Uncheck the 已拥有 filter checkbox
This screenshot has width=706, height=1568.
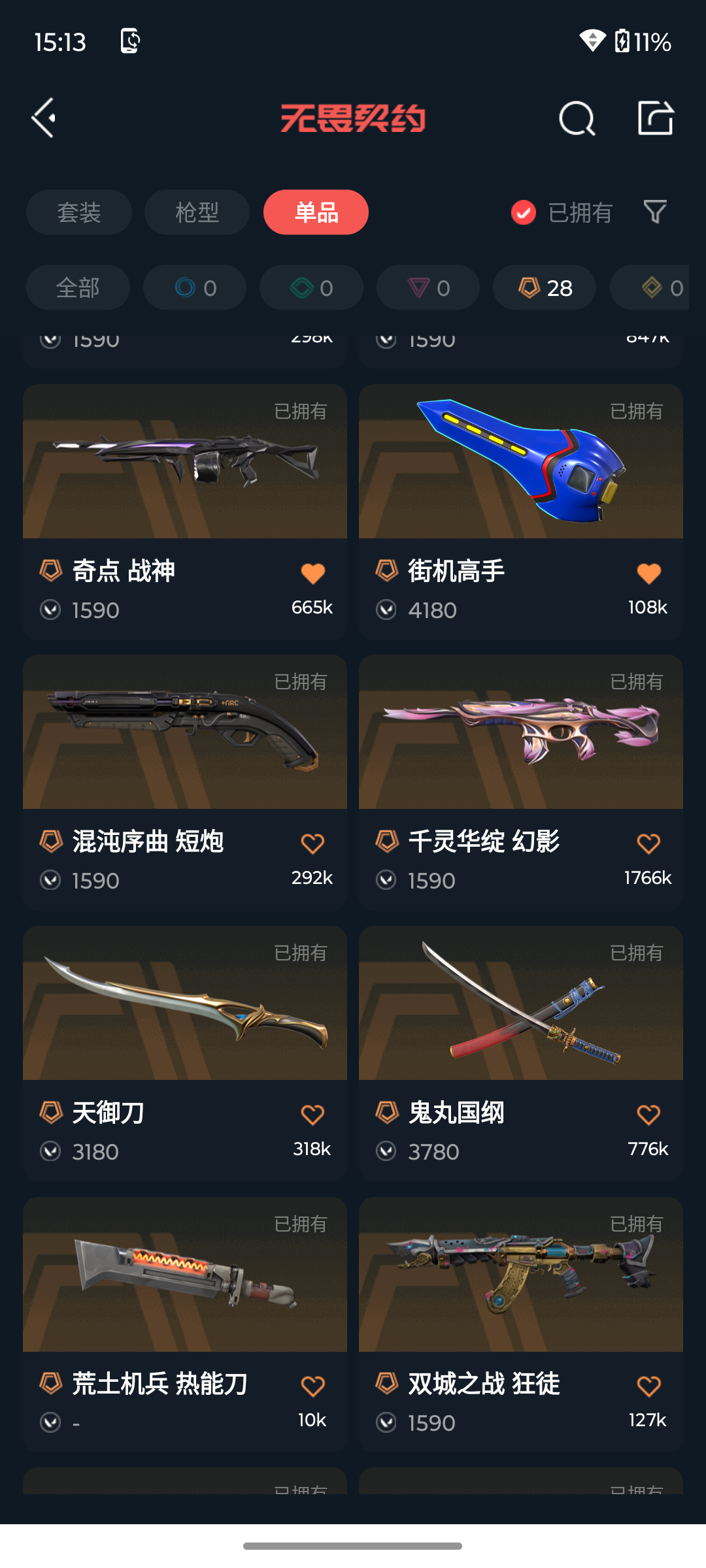click(524, 212)
